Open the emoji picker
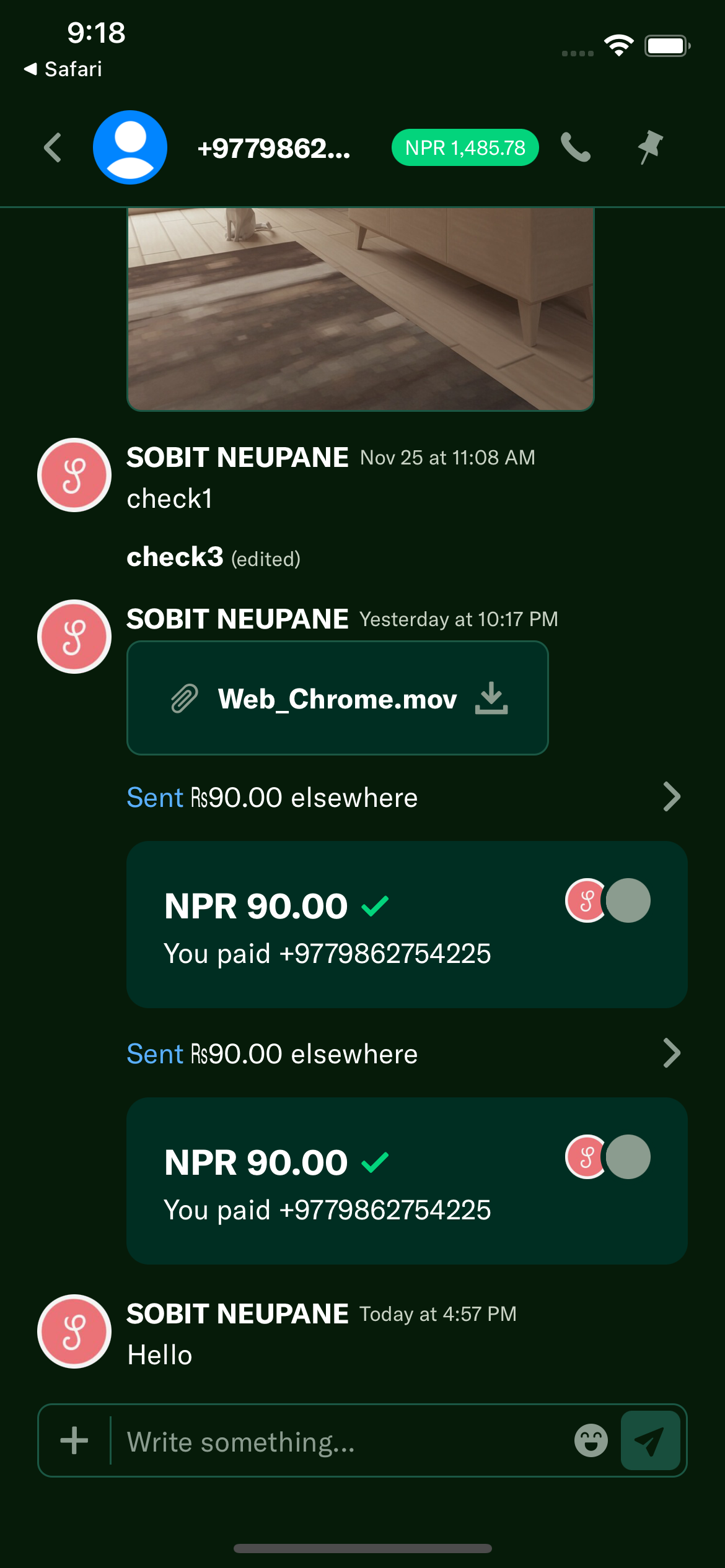 point(591,1440)
